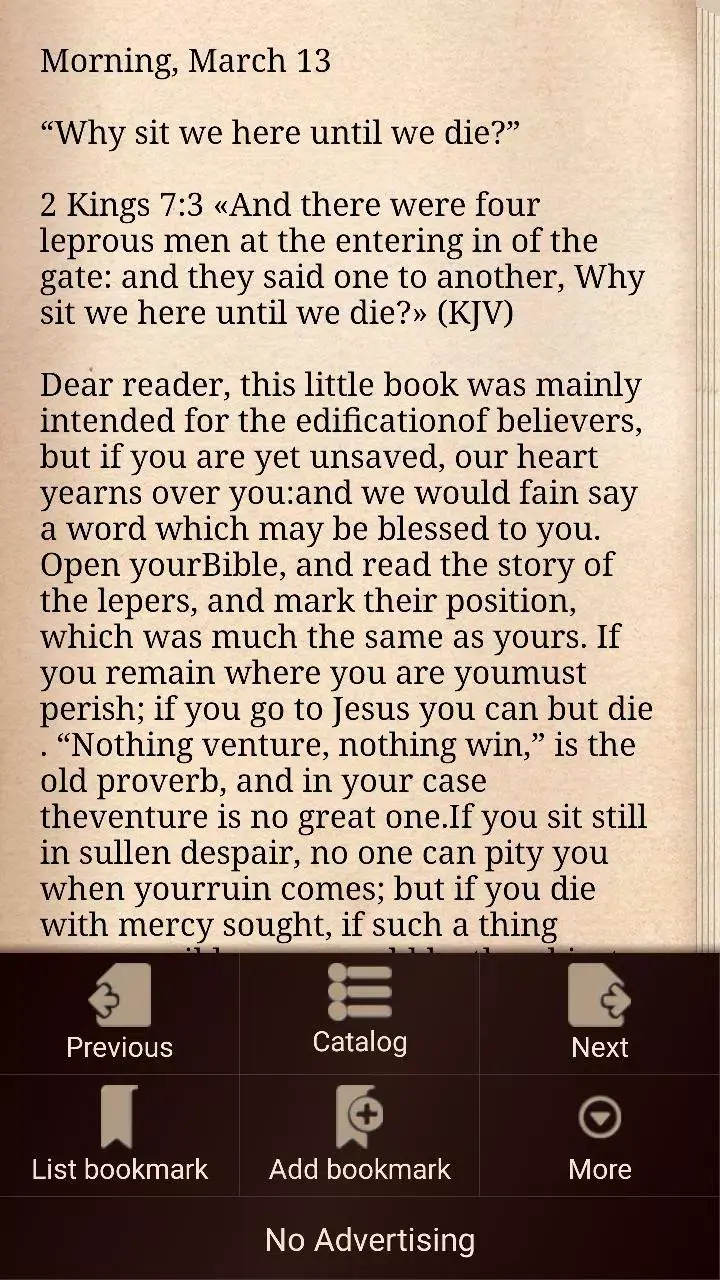Tap the Morning, March 13 heading

coord(186,61)
